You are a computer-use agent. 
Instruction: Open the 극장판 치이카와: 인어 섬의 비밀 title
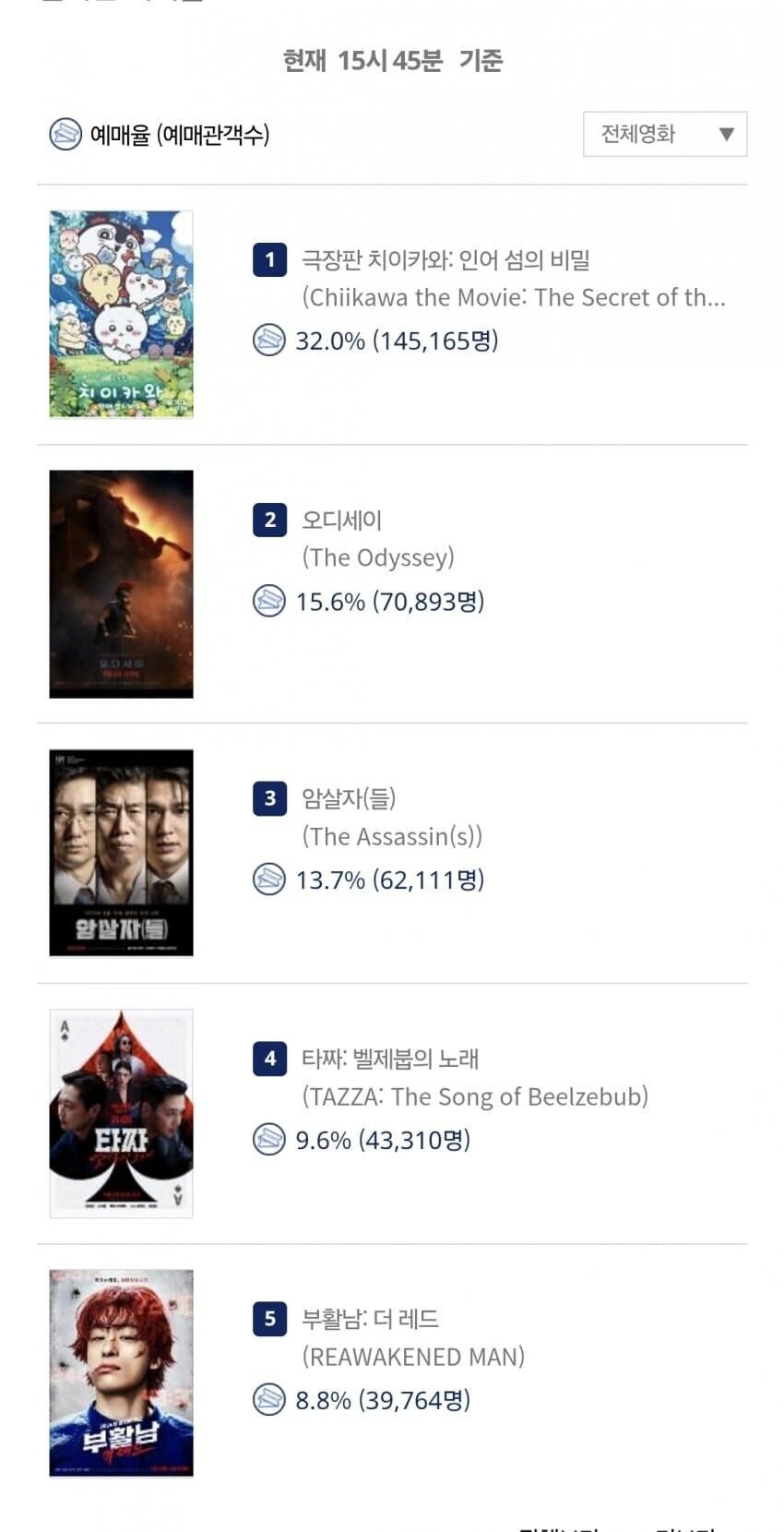446,260
